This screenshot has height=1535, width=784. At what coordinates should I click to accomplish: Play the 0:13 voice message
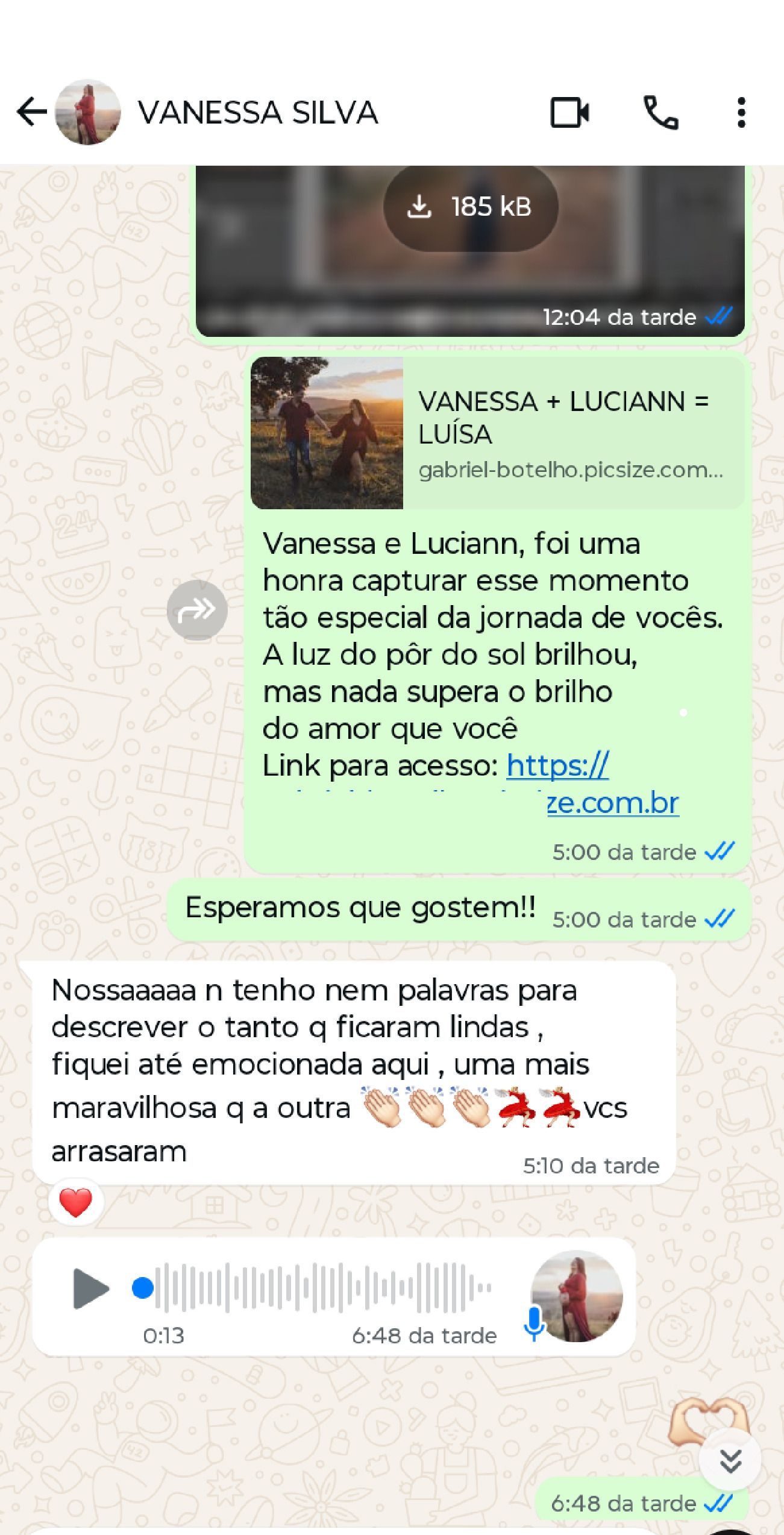click(x=90, y=1288)
